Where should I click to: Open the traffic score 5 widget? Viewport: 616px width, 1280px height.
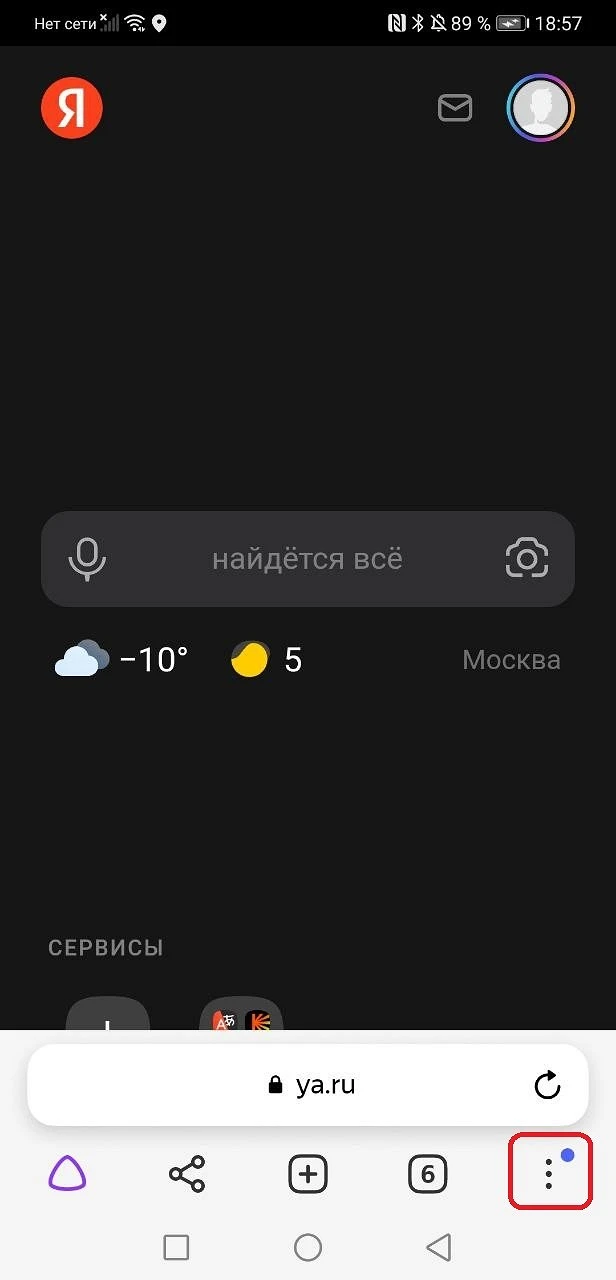(x=267, y=660)
